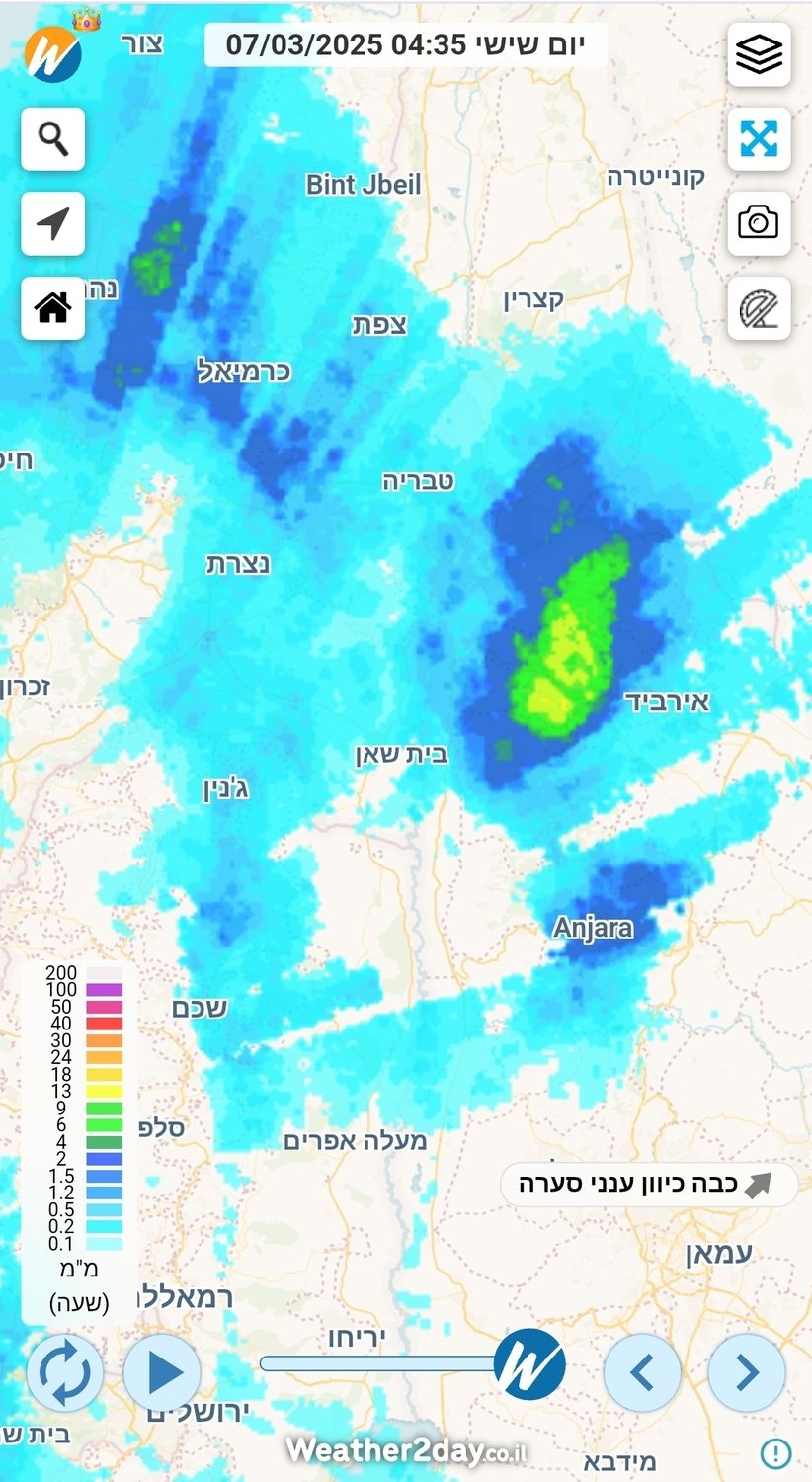Play the radar animation
812x1482 pixels.
[162, 1372]
